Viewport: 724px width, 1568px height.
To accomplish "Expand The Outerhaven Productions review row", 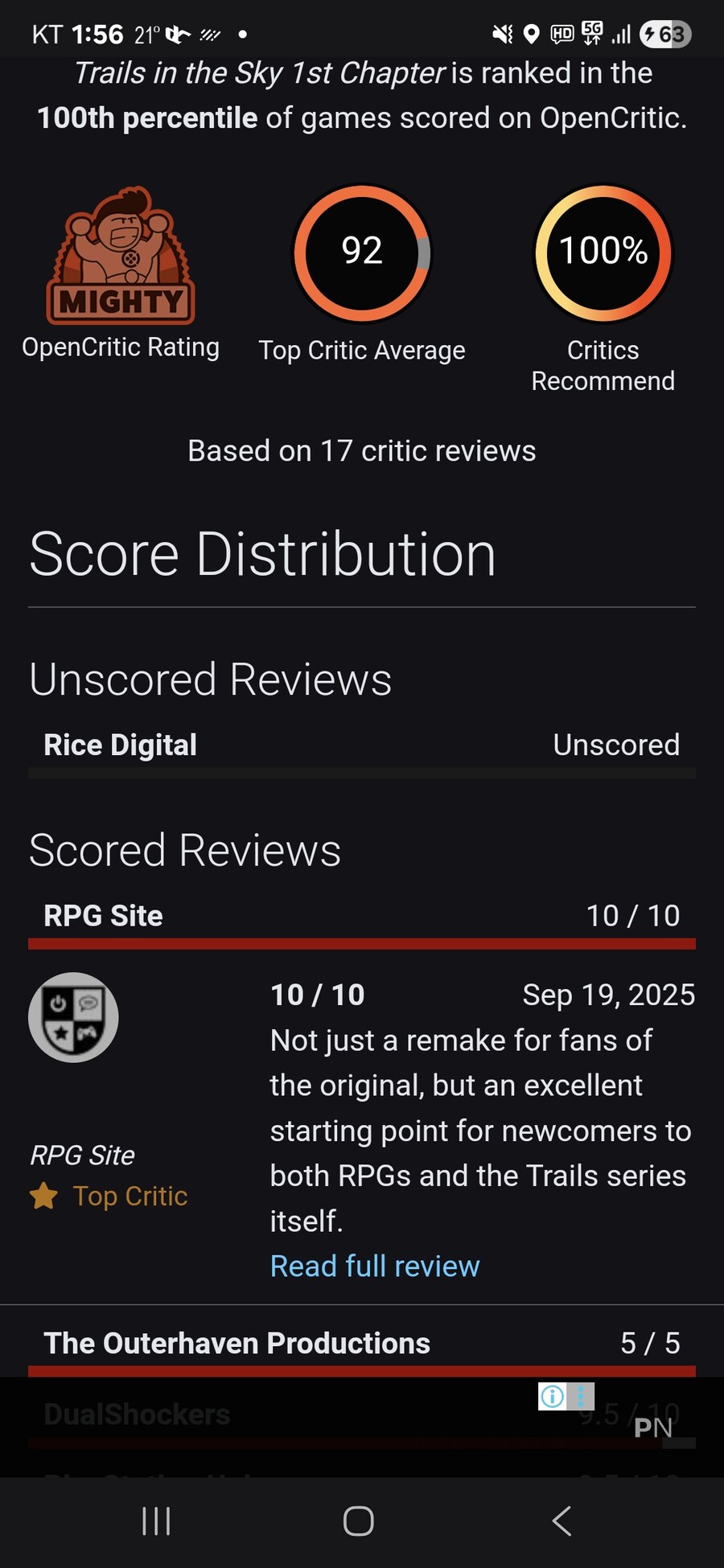I will click(x=361, y=1343).
